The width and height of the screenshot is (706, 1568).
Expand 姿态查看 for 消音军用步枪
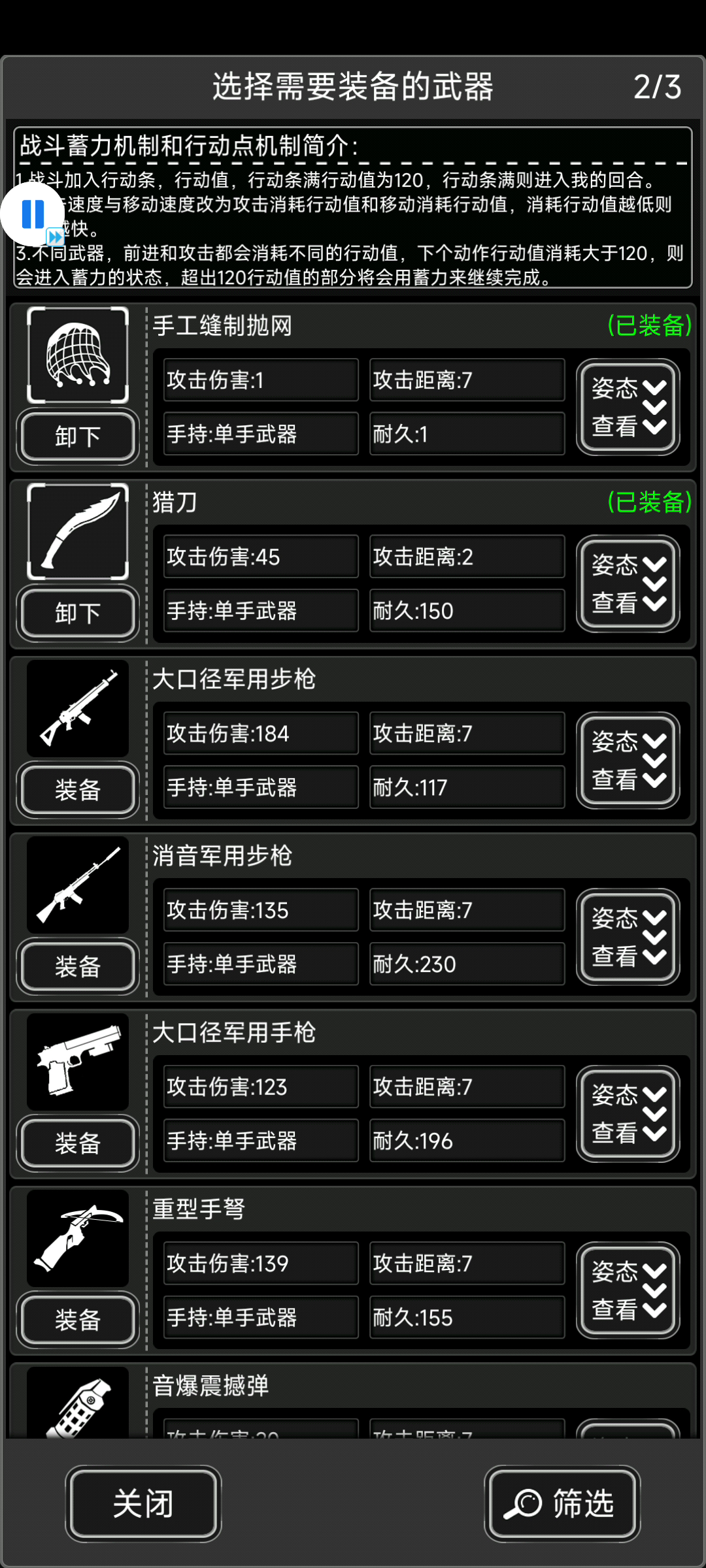[x=628, y=937]
